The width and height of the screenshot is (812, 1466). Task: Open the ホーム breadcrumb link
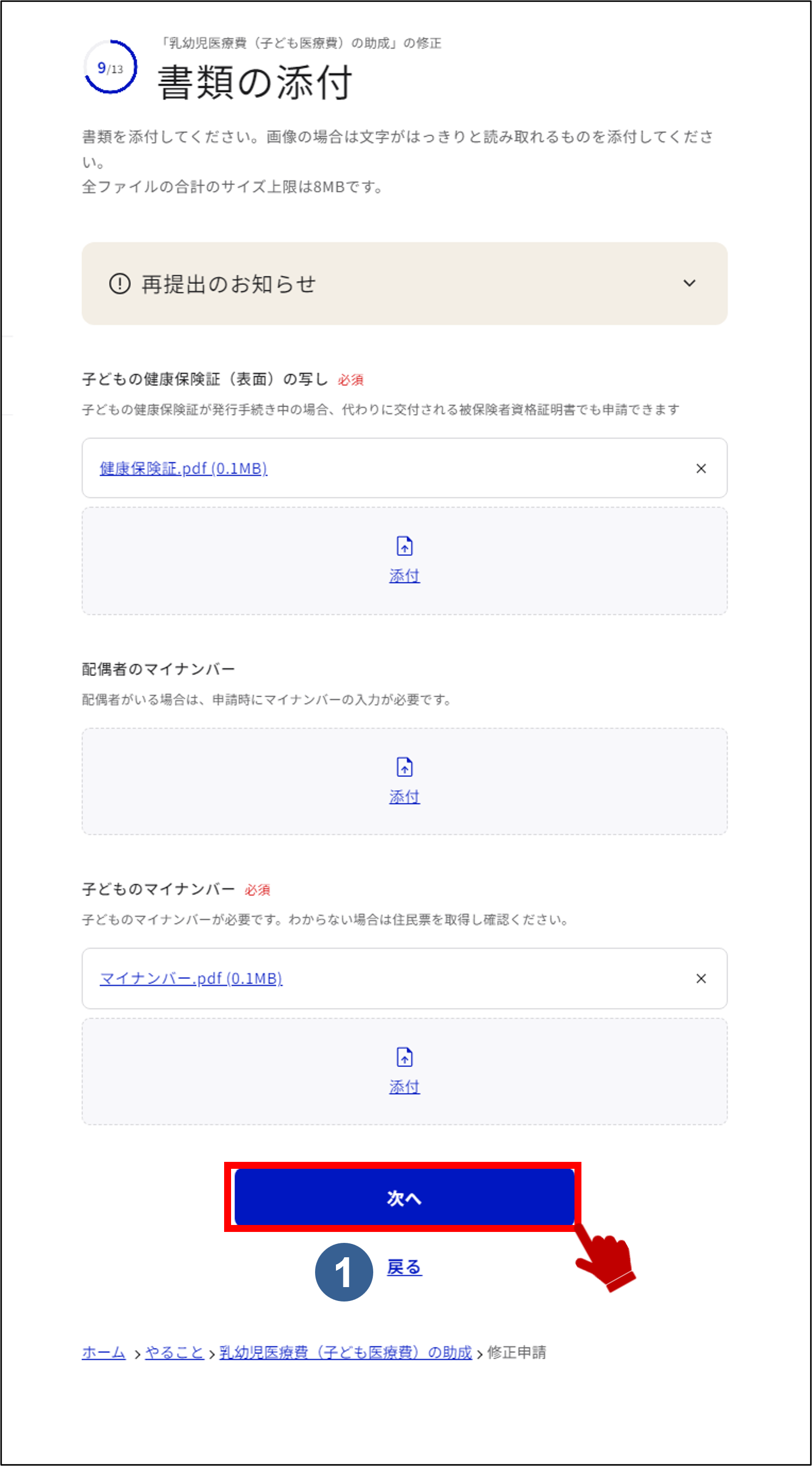(103, 1352)
